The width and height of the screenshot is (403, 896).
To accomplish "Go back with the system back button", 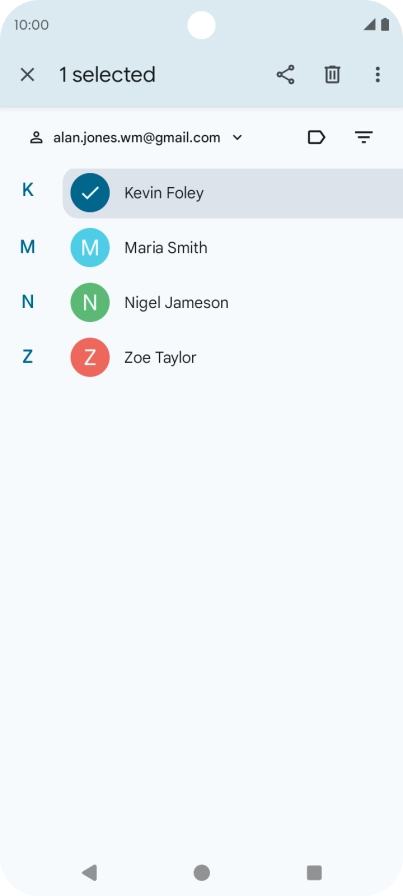I will [89, 873].
